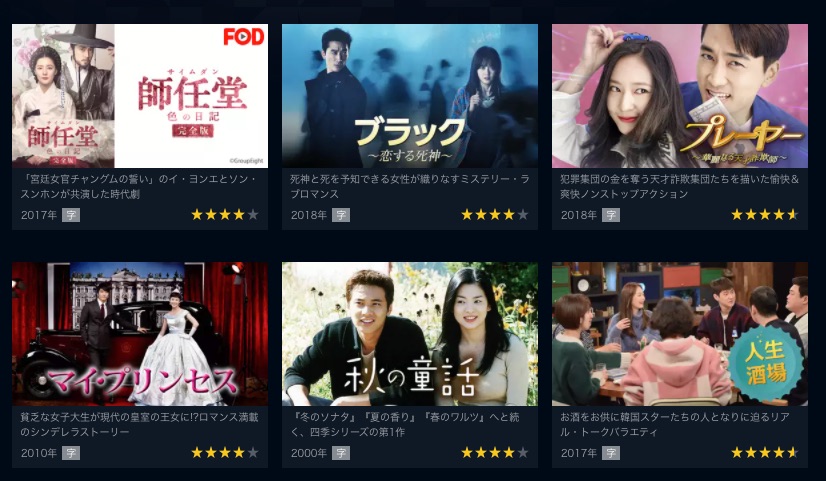Viewport: 826px width, 481px height.
Task: Open the 秋の童話 drama card
Action: point(410,335)
